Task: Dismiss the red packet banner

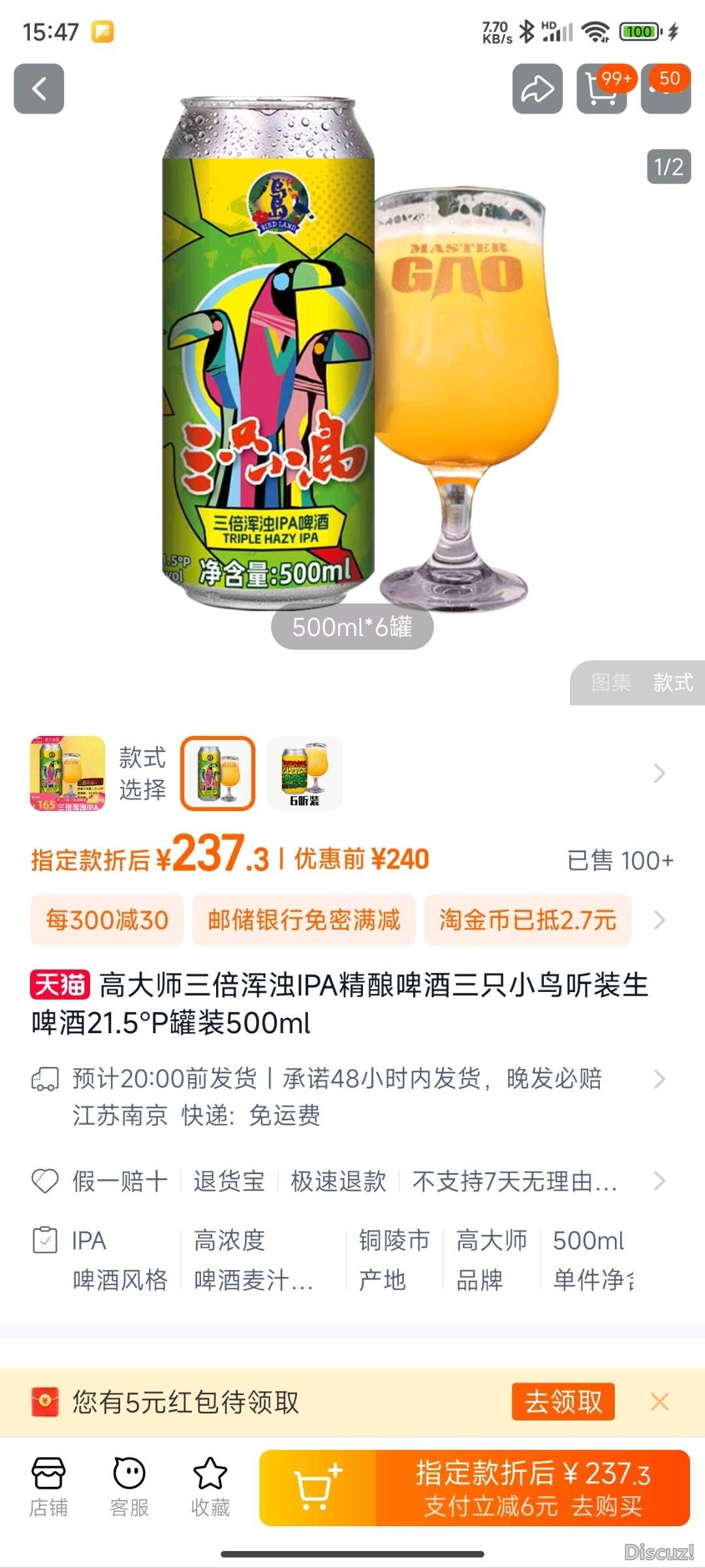Action: [x=659, y=1401]
